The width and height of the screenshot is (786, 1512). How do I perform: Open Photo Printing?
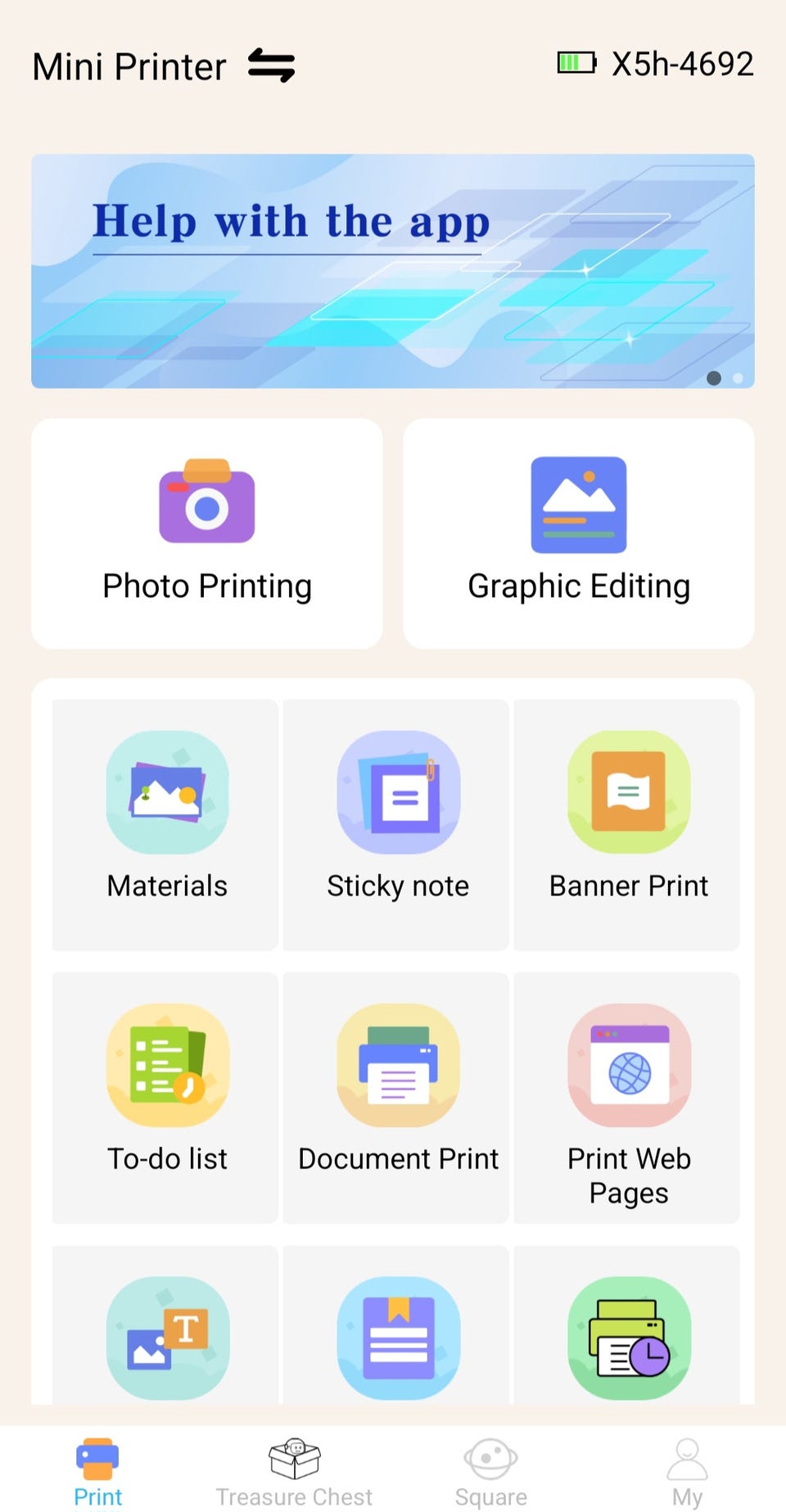(207, 534)
